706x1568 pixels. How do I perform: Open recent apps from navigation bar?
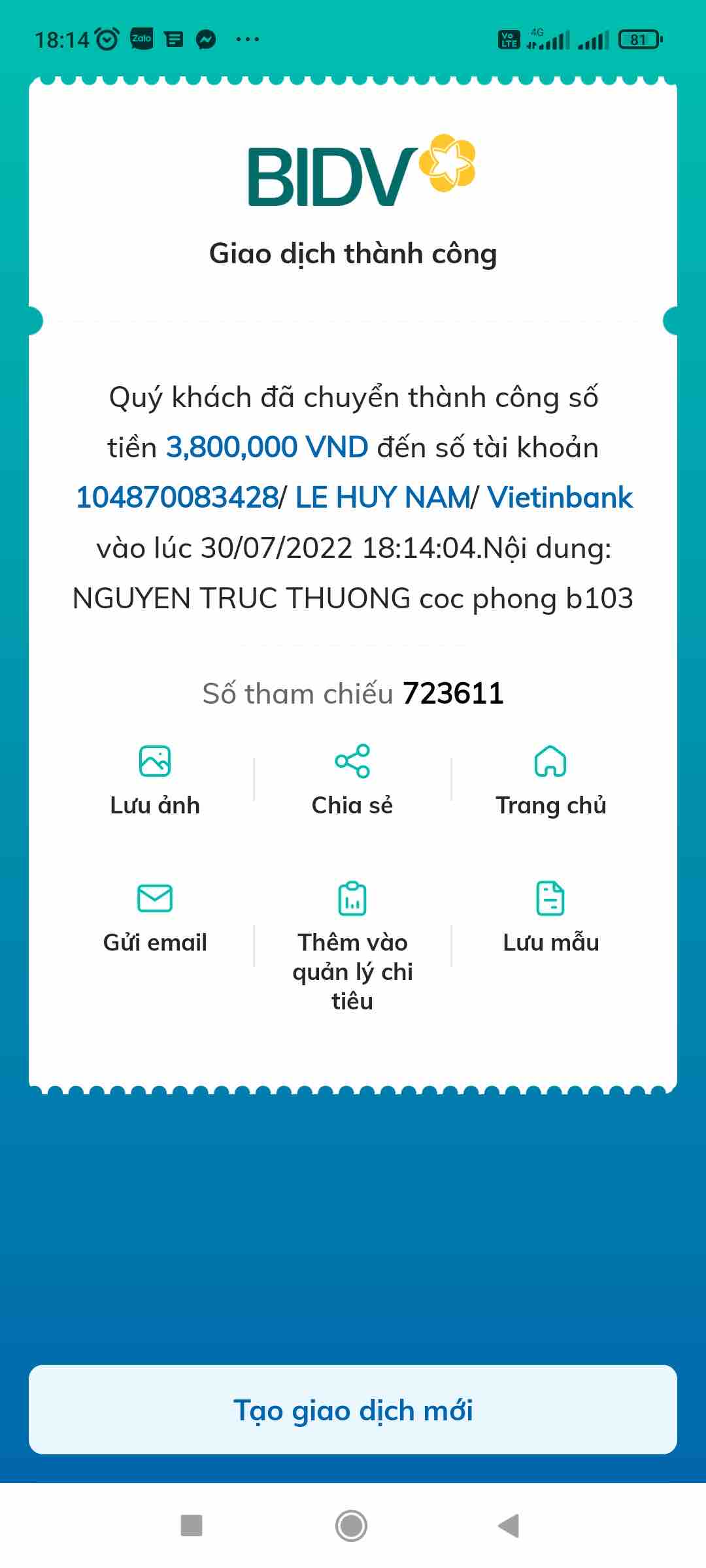[x=192, y=1526]
